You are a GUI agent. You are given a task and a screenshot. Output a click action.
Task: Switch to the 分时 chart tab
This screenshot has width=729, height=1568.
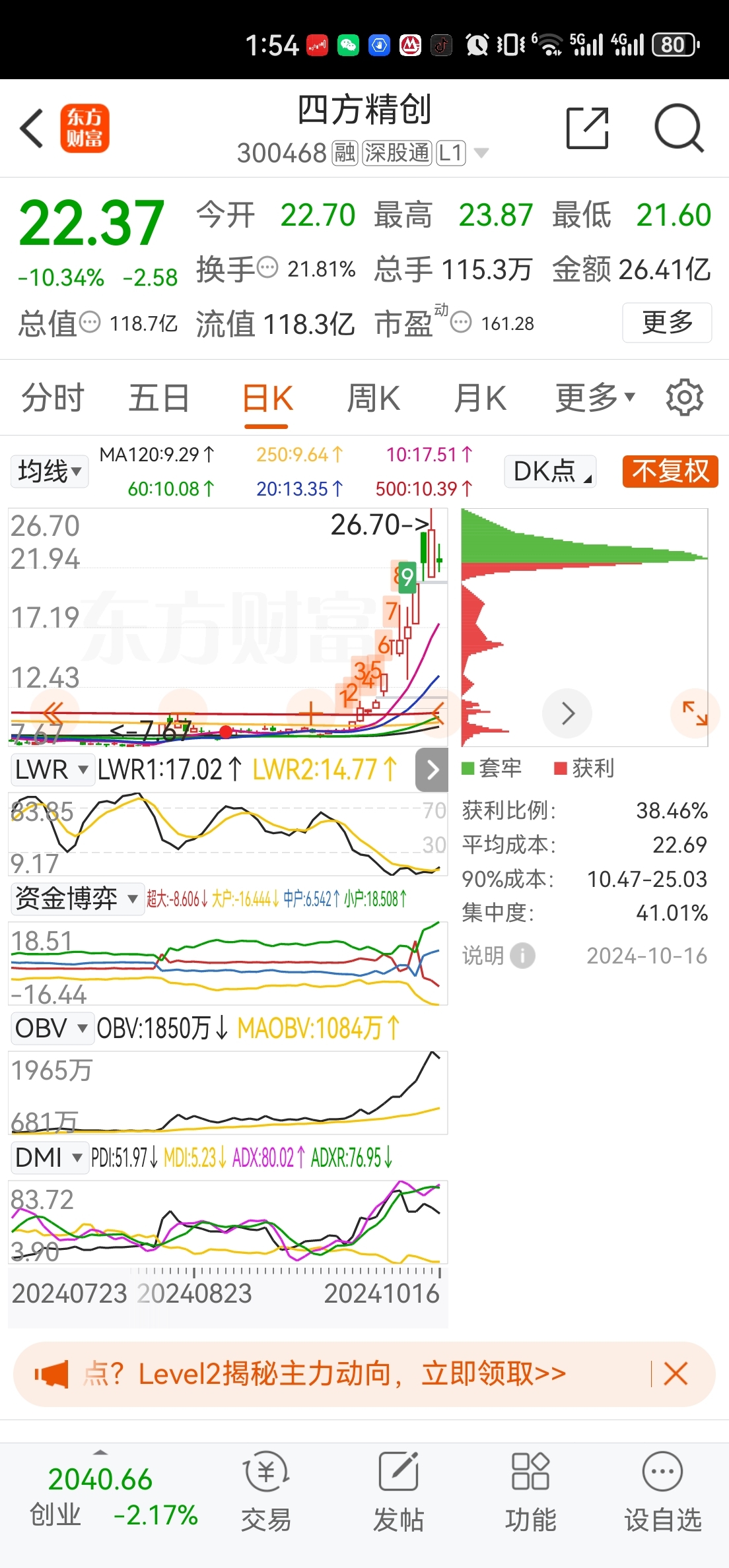53,398
